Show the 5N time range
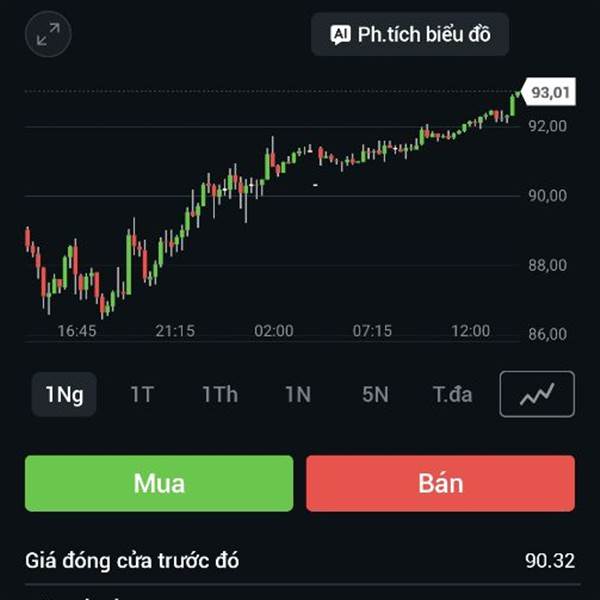Screen dimensions: 600x600 [375, 394]
